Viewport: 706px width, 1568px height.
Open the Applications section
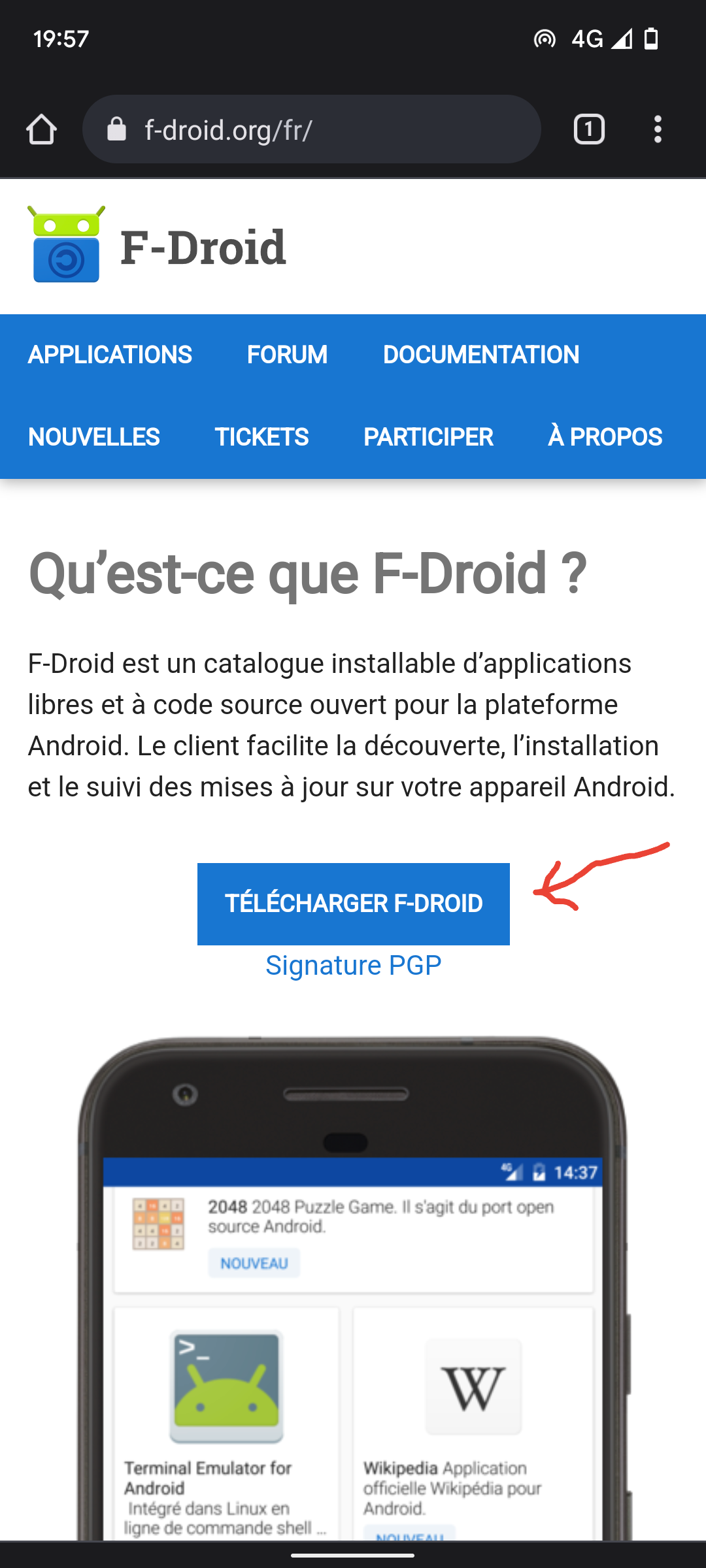[110, 355]
